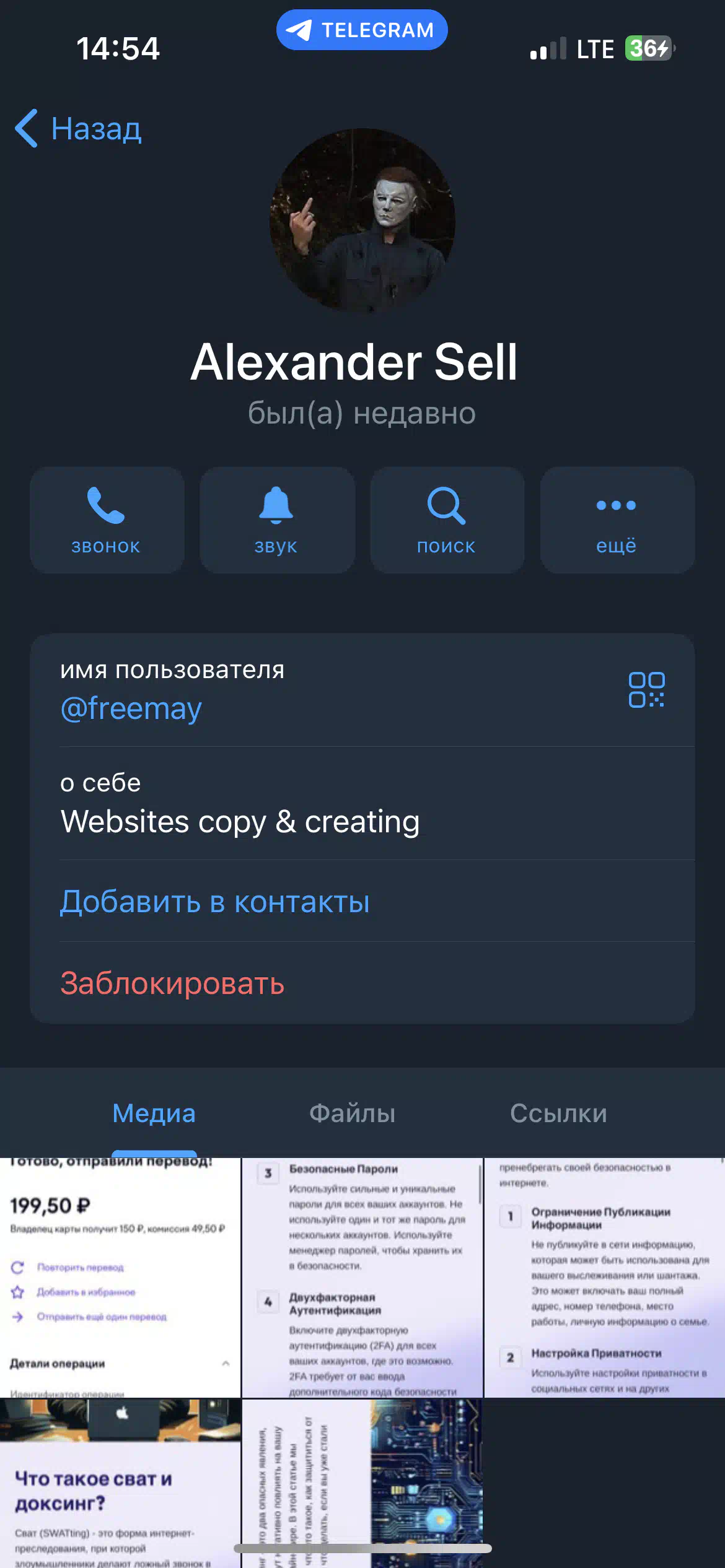This screenshot has height=1568, width=725.
Task: Start a call with the звонок button
Action: tap(107, 520)
